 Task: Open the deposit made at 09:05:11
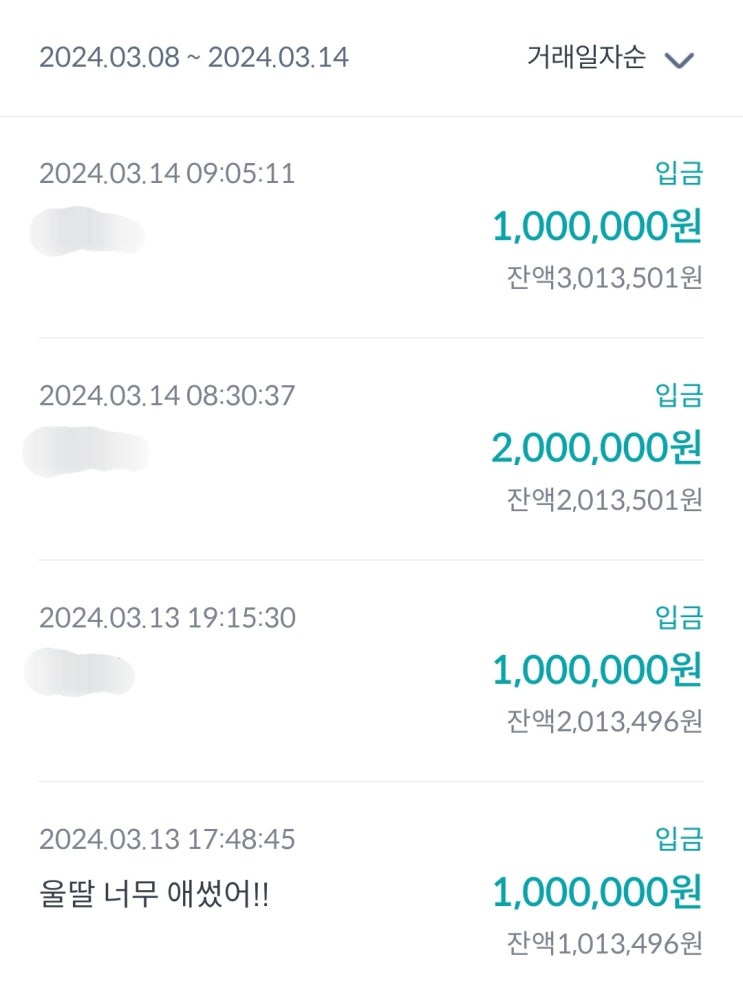[370, 227]
